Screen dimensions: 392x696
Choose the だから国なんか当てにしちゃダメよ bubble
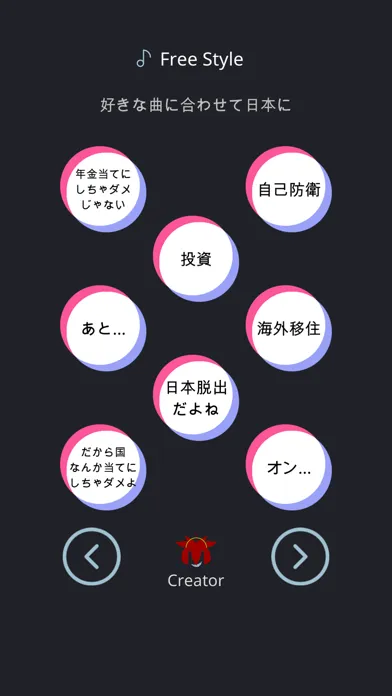tap(103, 467)
